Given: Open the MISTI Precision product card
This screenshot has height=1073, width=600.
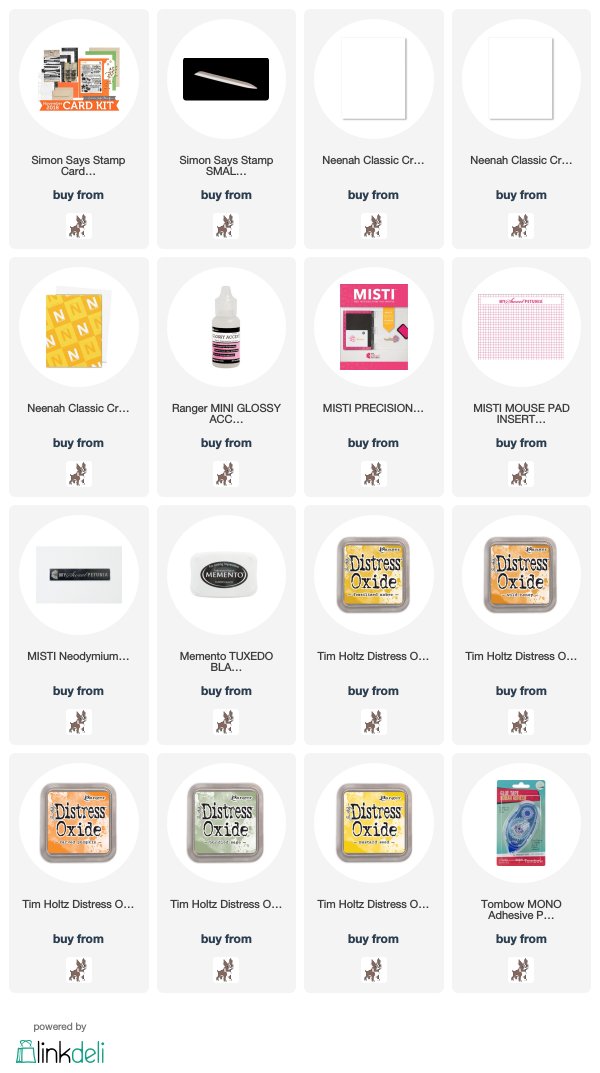Looking at the screenshot, I should click(x=374, y=377).
